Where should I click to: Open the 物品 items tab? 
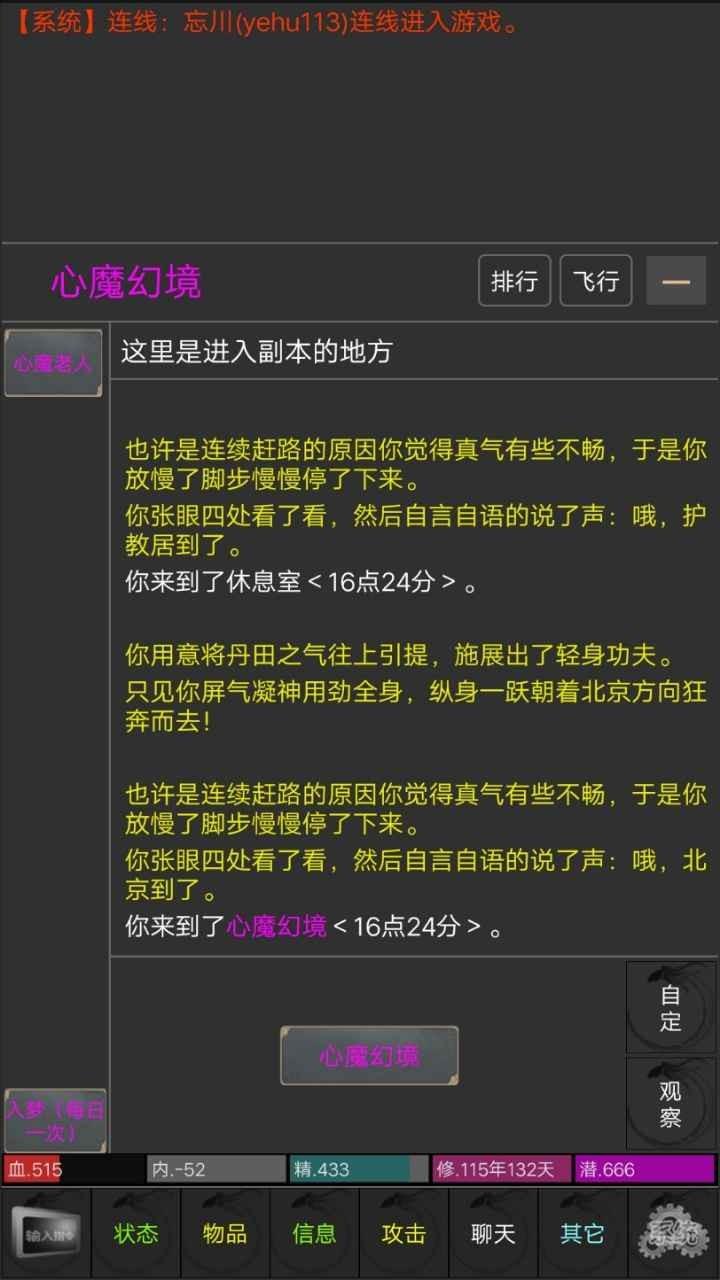[x=225, y=1233]
